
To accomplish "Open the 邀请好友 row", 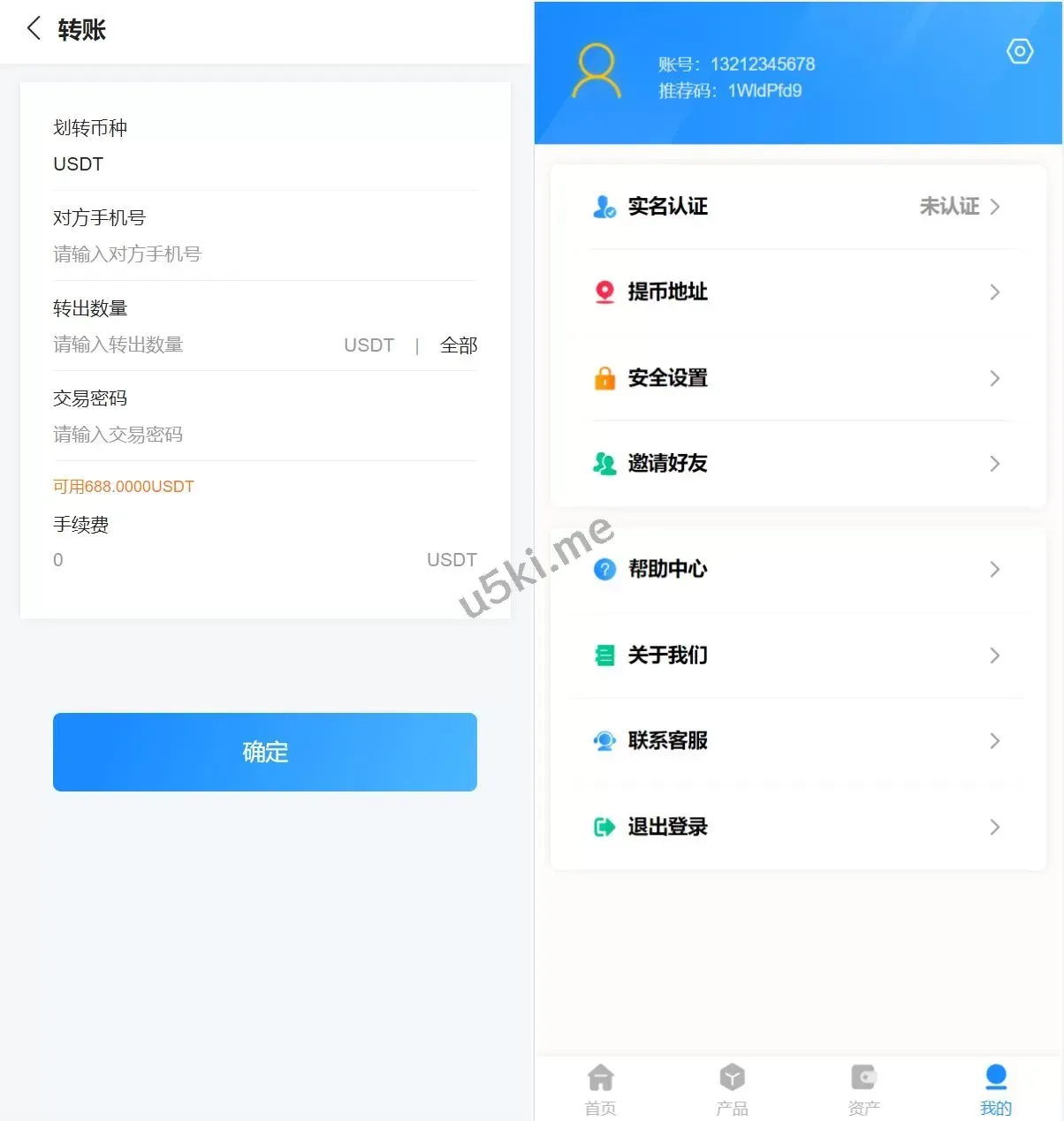I will (x=797, y=464).
